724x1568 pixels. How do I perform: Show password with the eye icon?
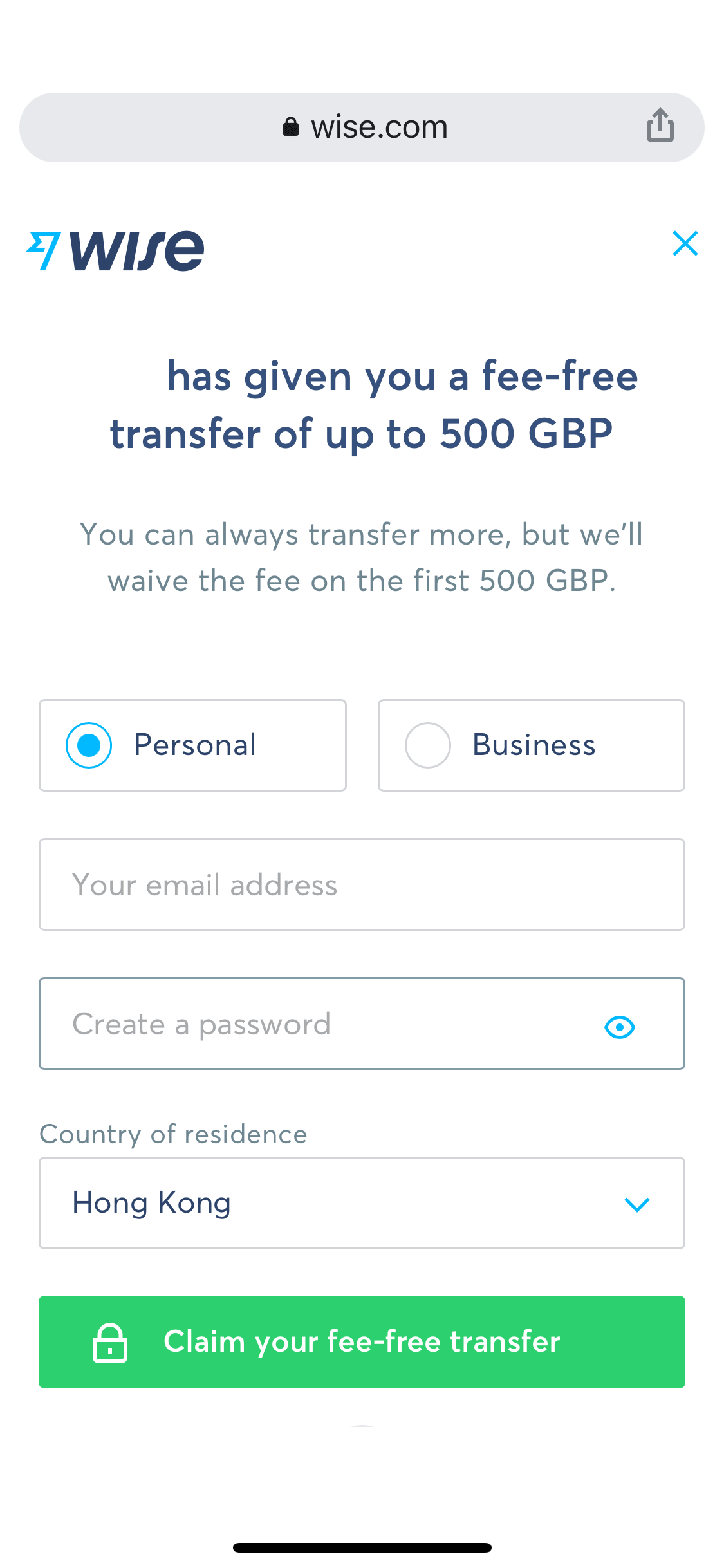[x=620, y=1027]
